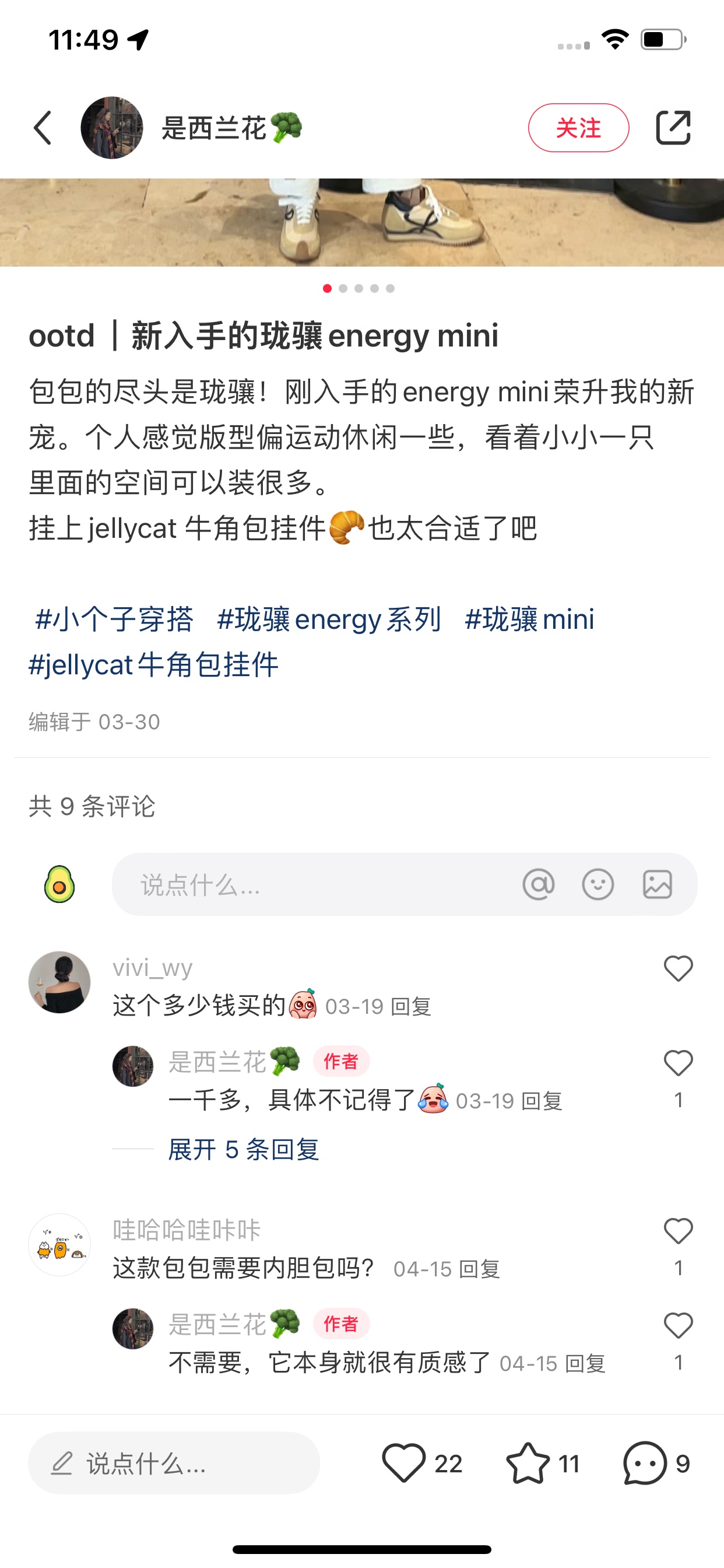Viewport: 724px width, 1568px height.
Task: Open hashtag #珑骧energy系列
Action: pyautogui.click(x=329, y=619)
